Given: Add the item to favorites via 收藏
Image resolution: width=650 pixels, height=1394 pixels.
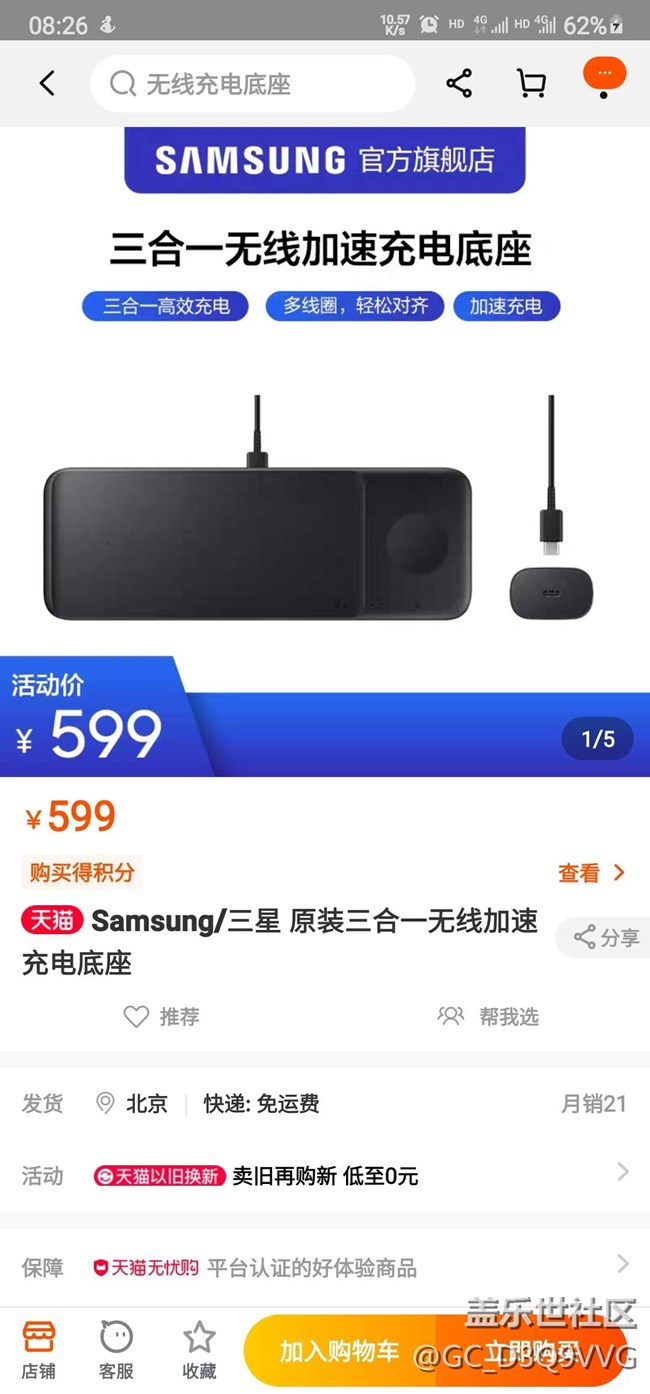Looking at the screenshot, I should [199, 1350].
